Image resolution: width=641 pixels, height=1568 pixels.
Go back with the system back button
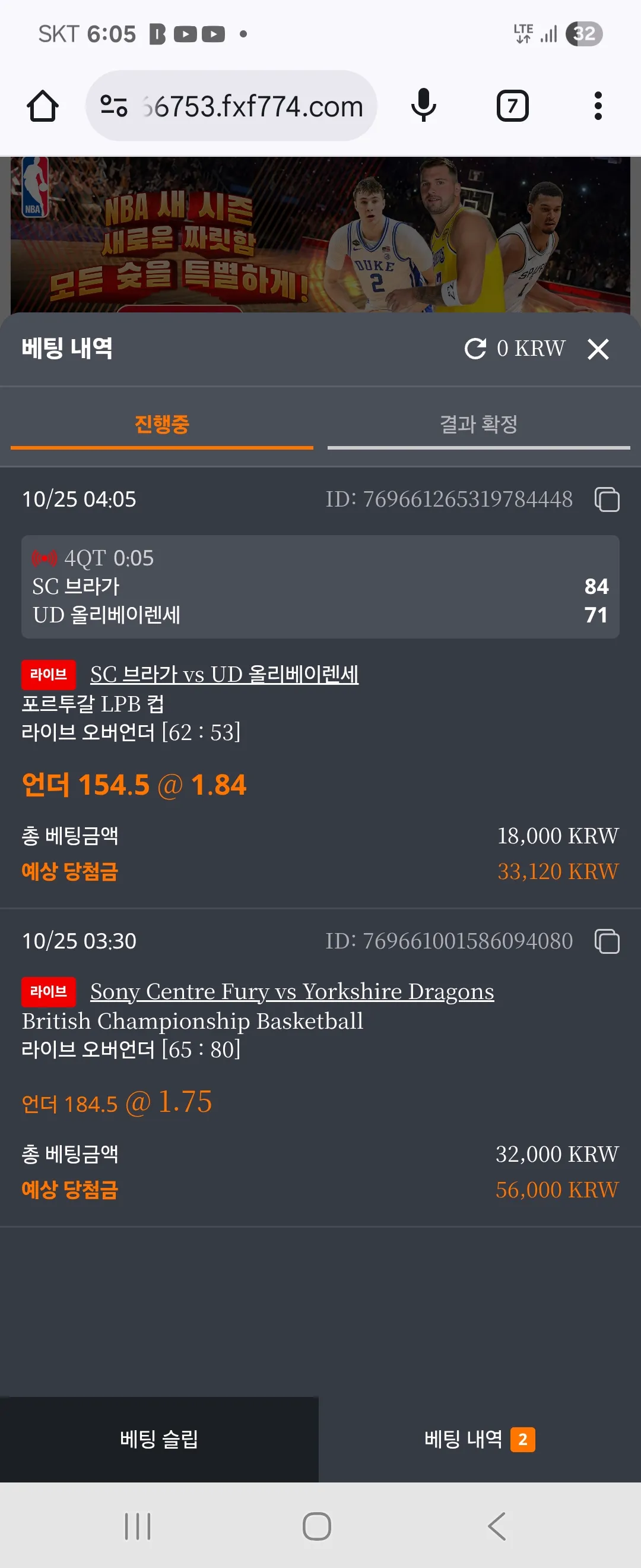(497, 1526)
